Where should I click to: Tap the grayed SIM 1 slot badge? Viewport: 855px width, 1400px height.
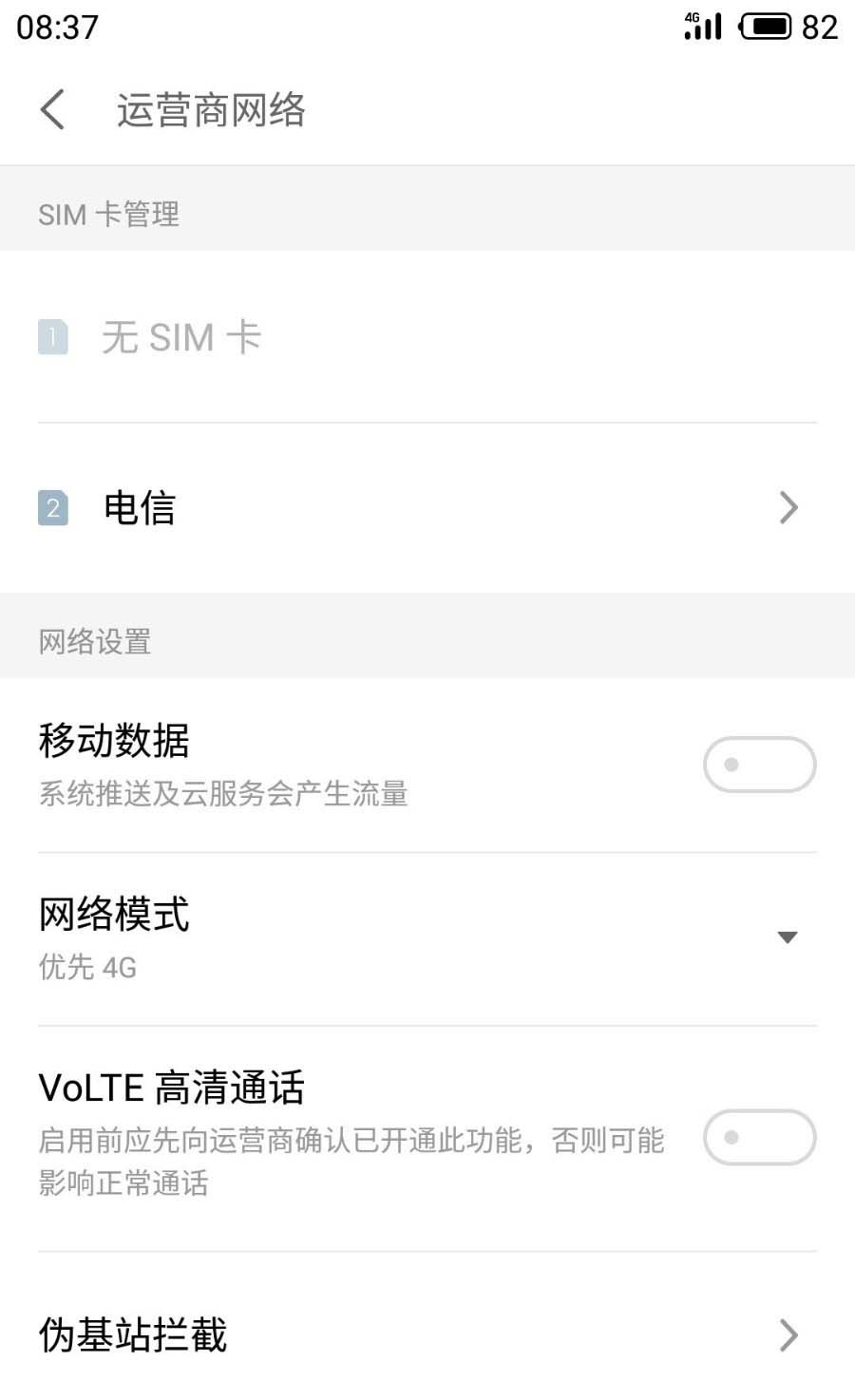point(52,337)
